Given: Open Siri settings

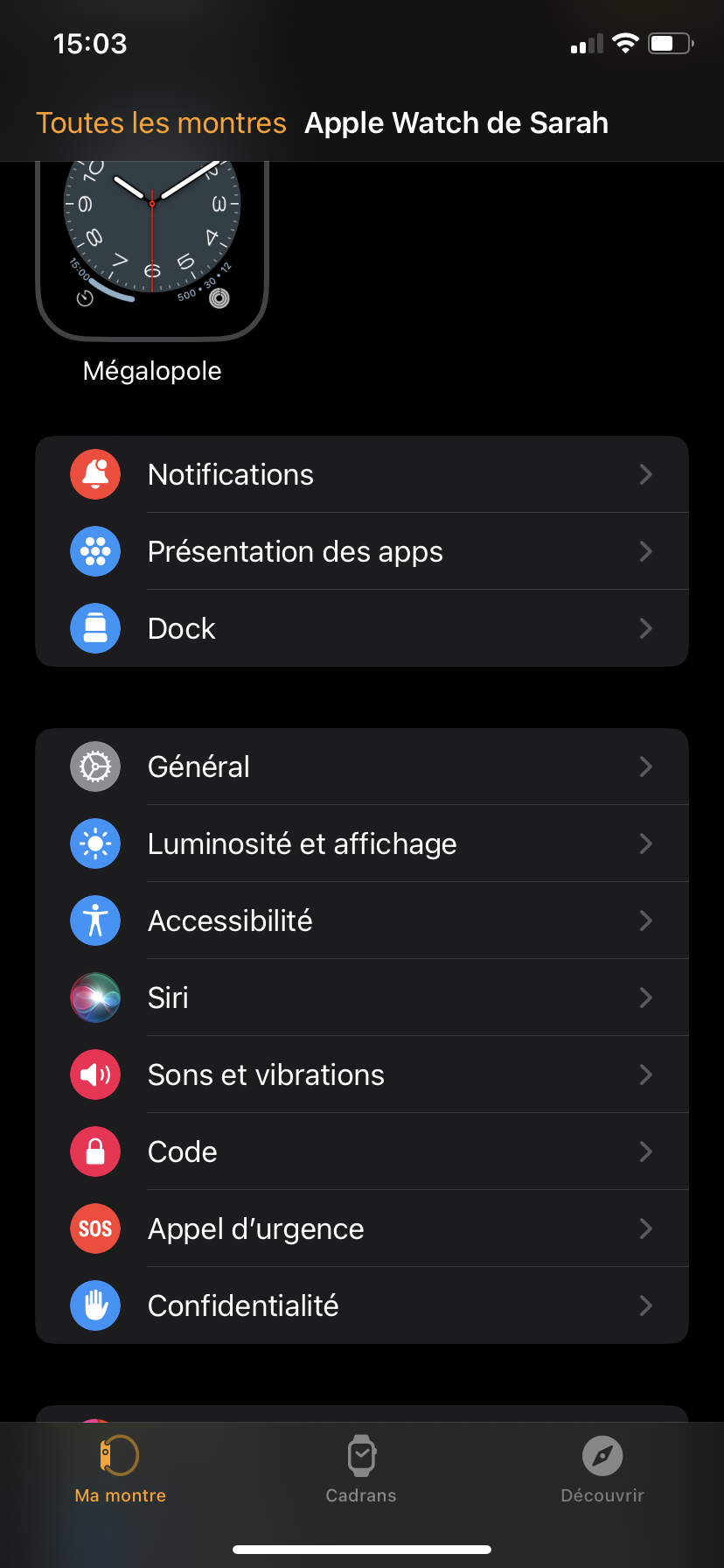Looking at the screenshot, I should pyautogui.click(x=362, y=997).
